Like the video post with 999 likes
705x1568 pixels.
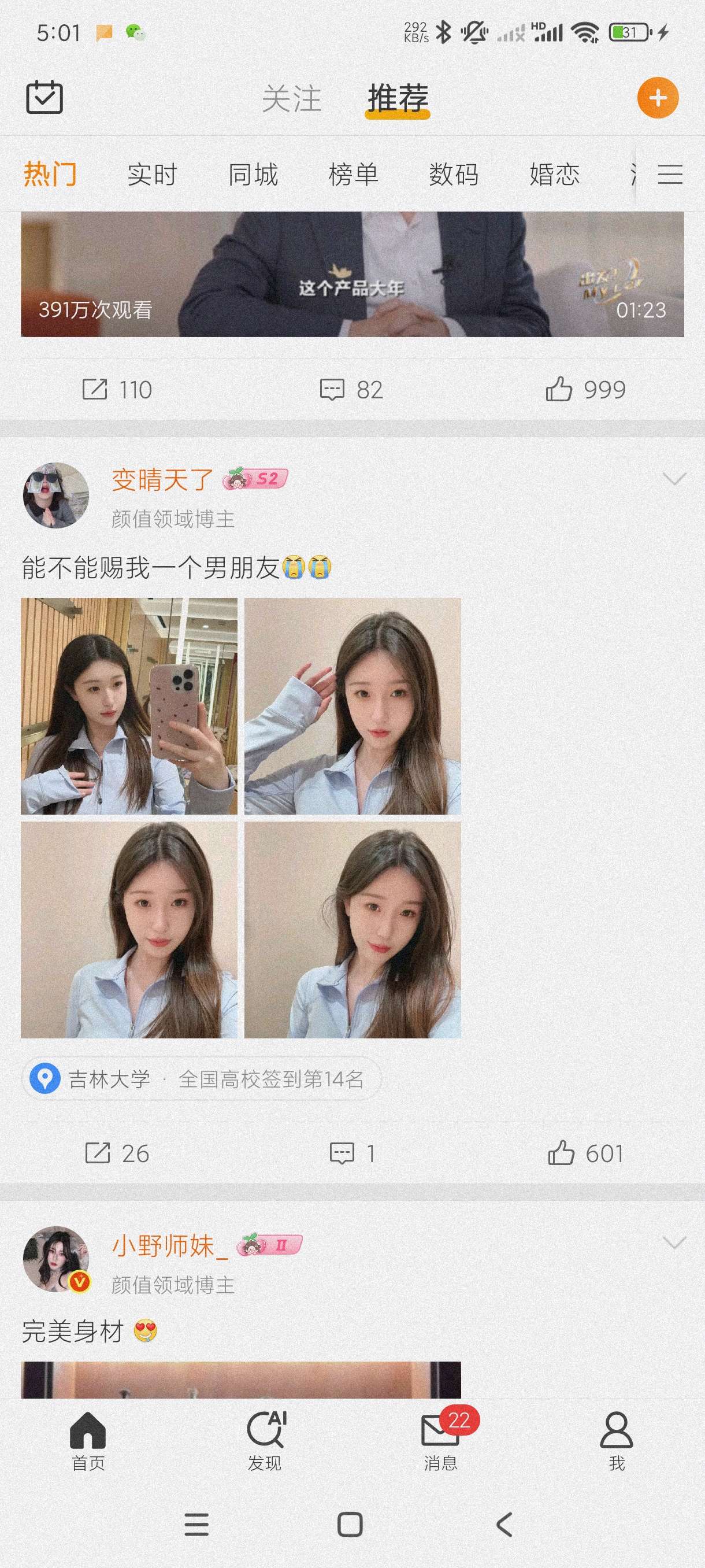pos(585,390)
